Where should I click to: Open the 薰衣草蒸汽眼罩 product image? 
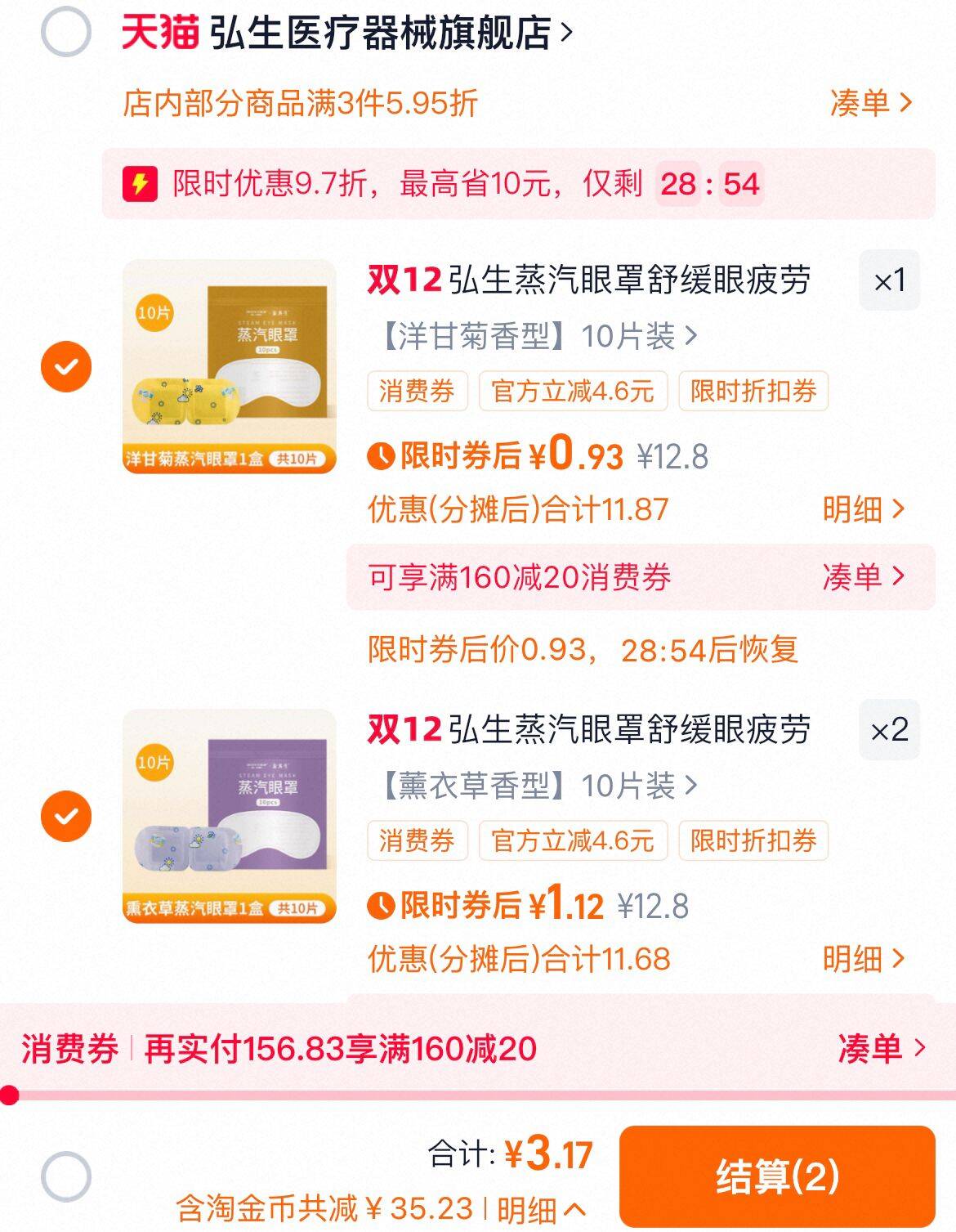[230, 816]
